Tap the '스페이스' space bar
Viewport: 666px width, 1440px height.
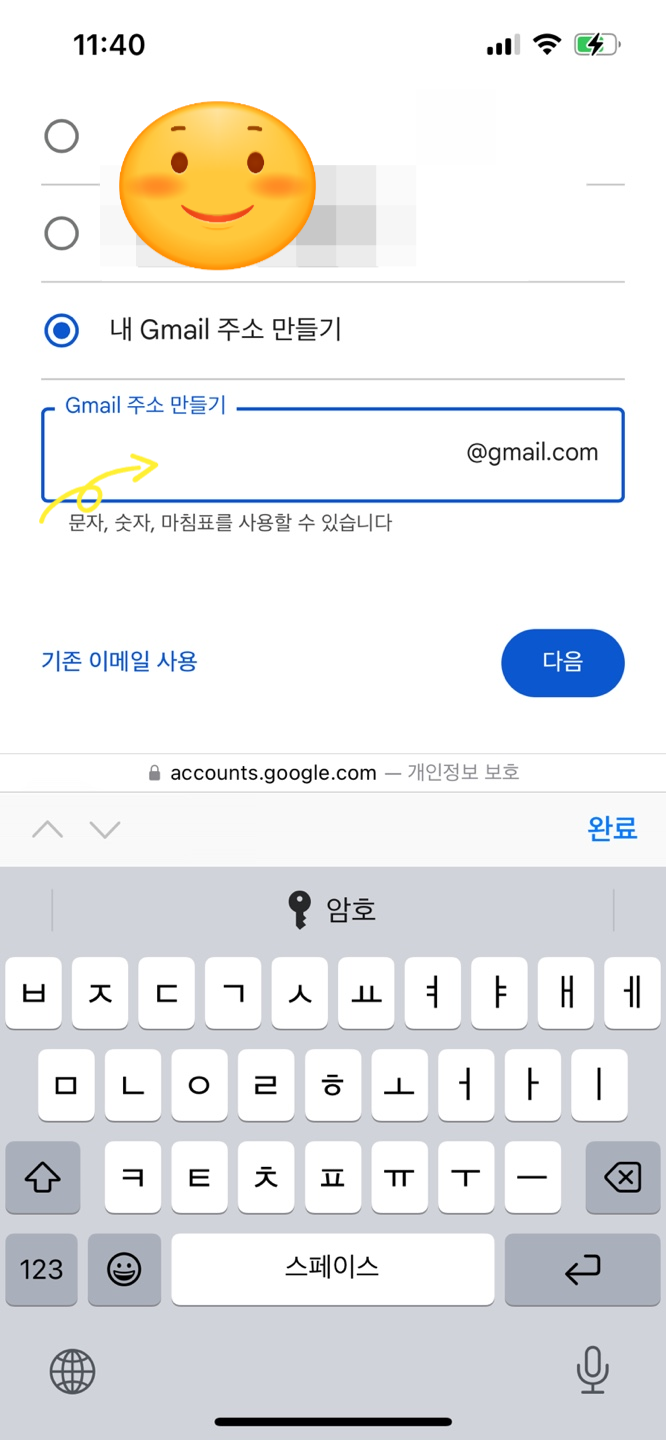[332, 1268]
